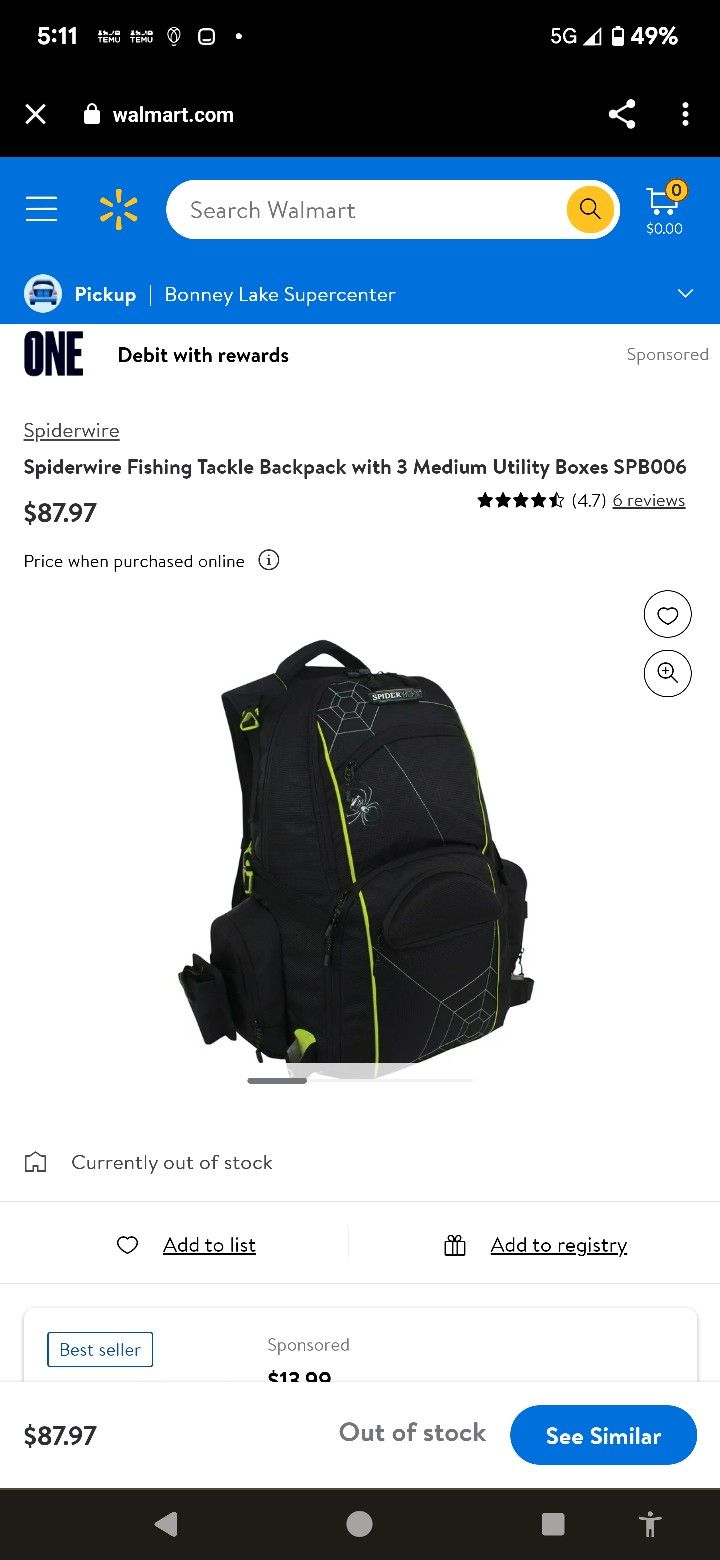The width and height of the screenshot is (720, 1560).
Task: Expand the Pickup store selector
Action: pos(360,294)
